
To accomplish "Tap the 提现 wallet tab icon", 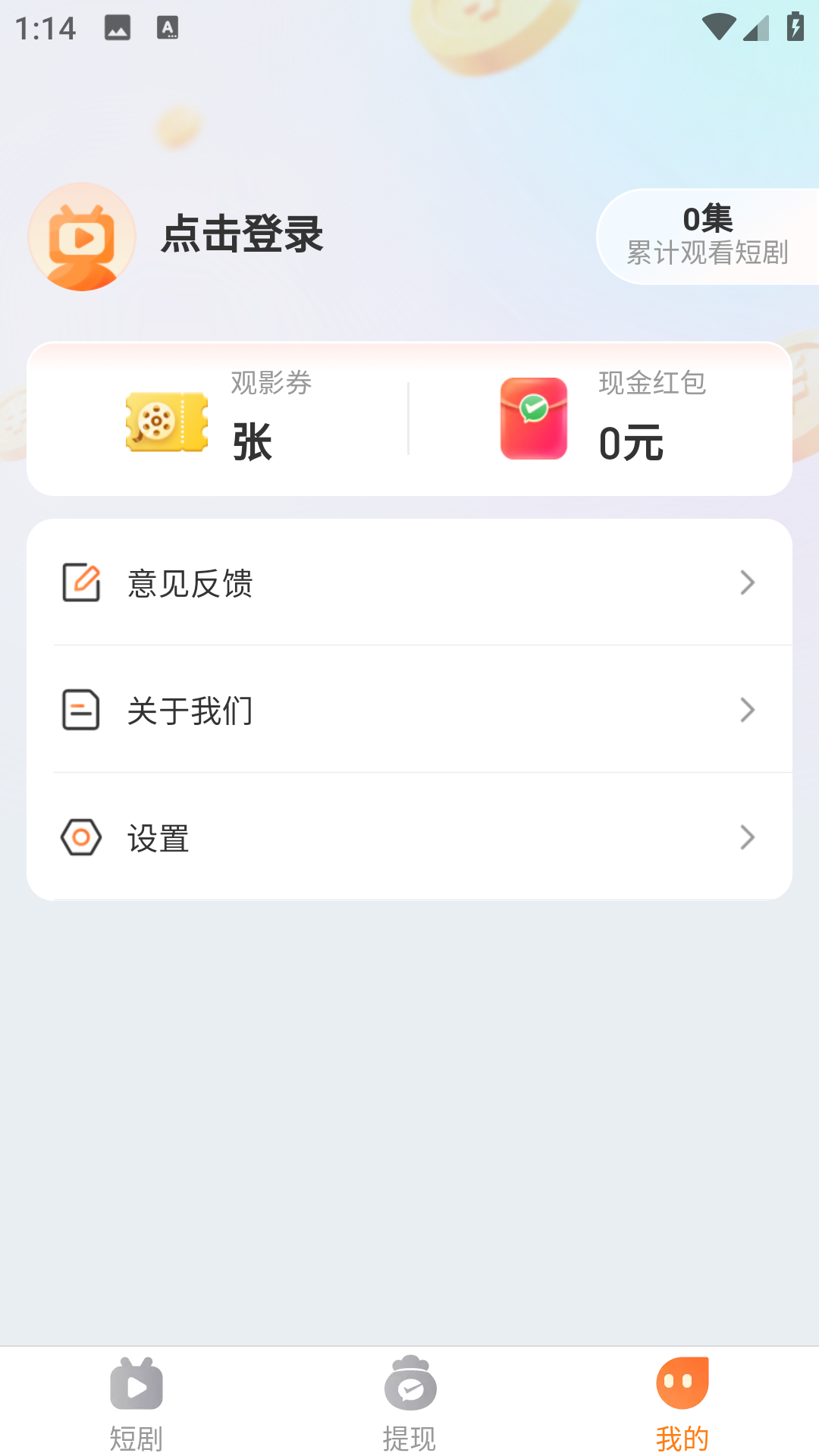I will 409,1383.
